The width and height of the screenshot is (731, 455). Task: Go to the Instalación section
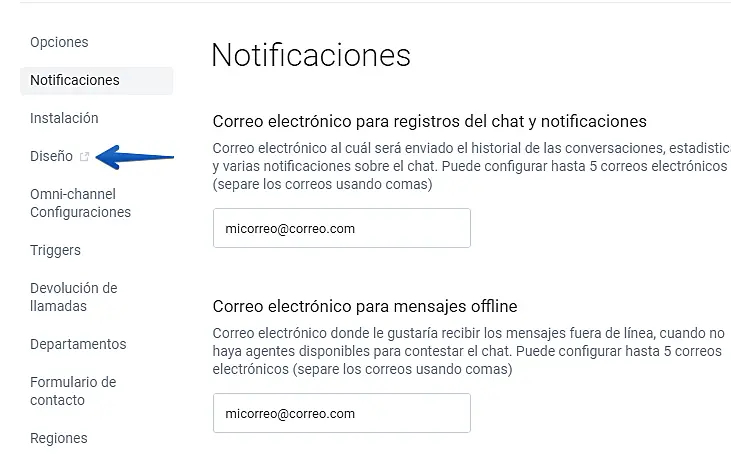point(64,118)
